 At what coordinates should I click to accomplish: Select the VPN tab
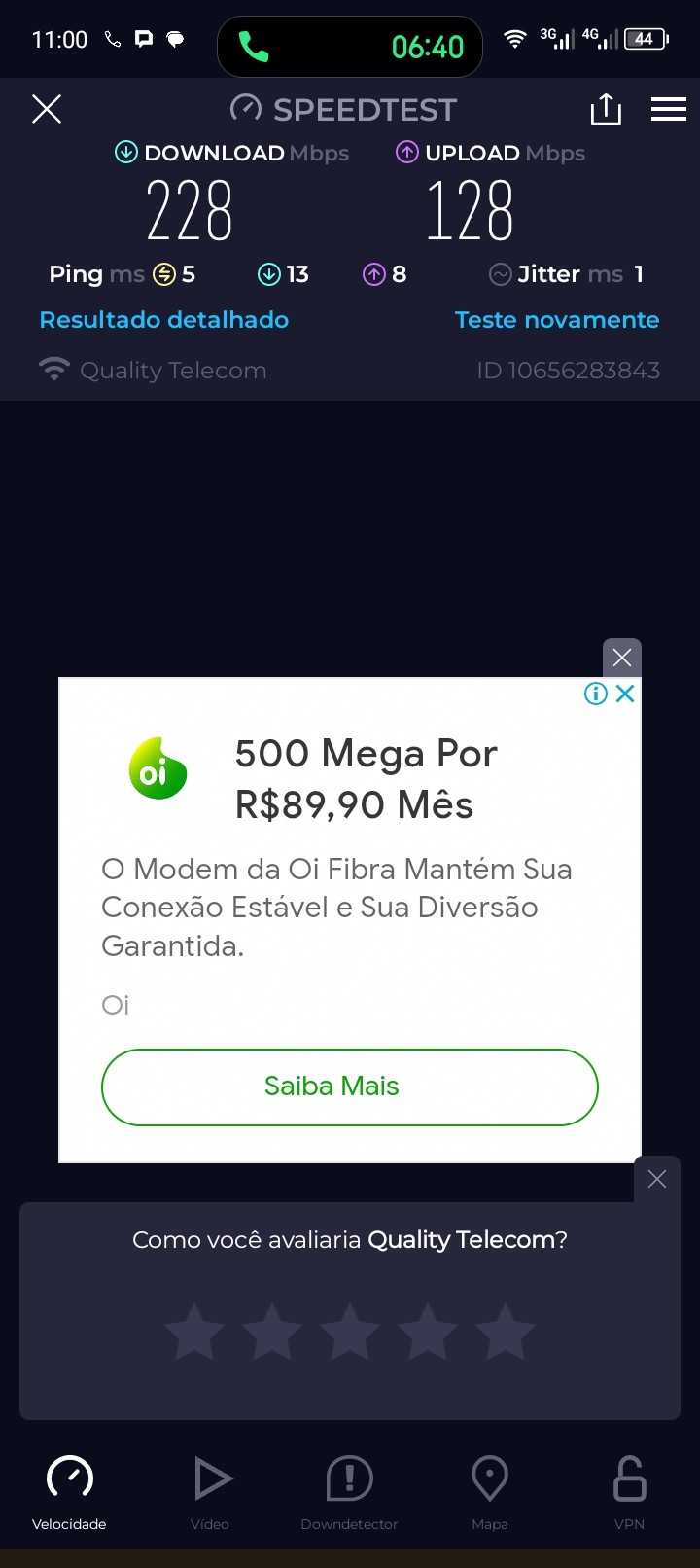[629, 1490]
